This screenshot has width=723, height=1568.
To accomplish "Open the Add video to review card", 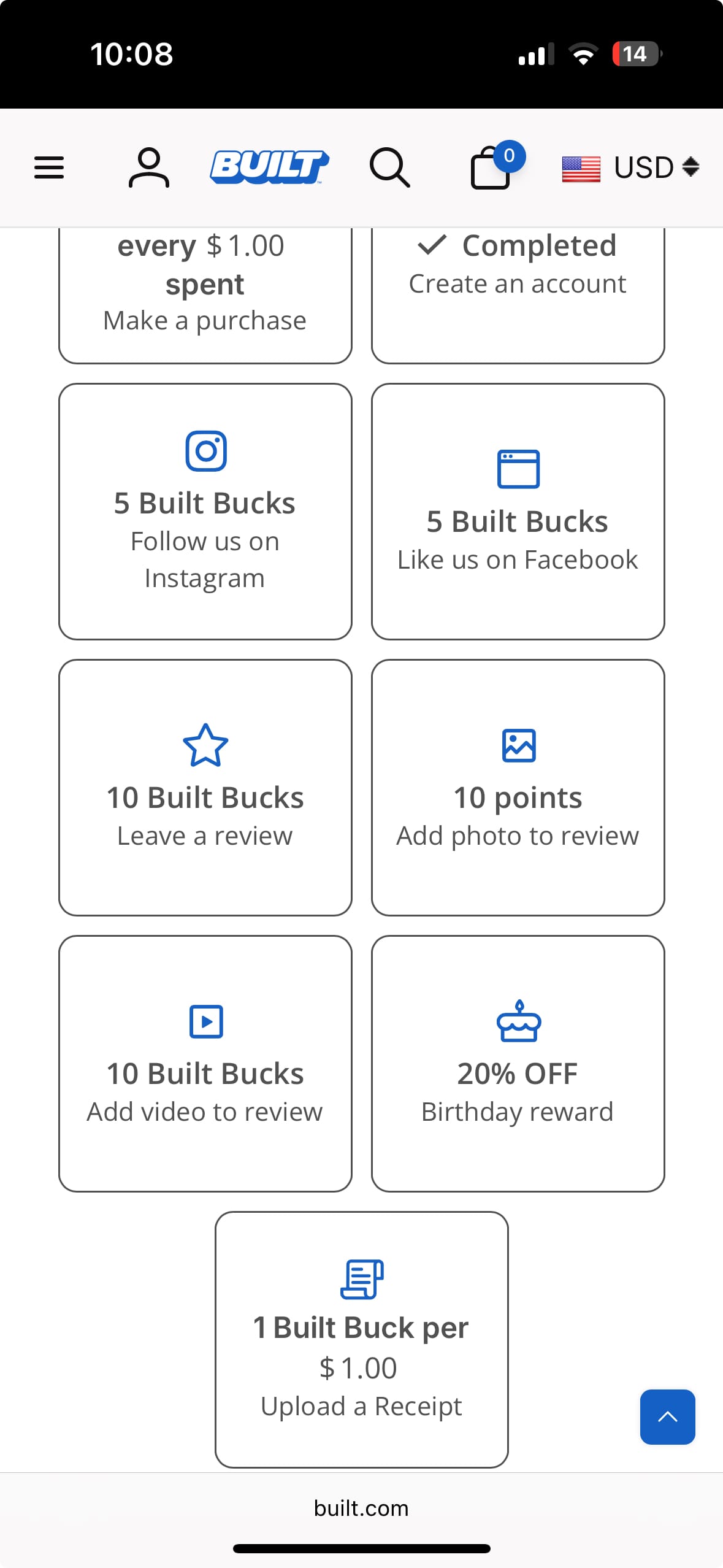I will [x=205, y=1064].
